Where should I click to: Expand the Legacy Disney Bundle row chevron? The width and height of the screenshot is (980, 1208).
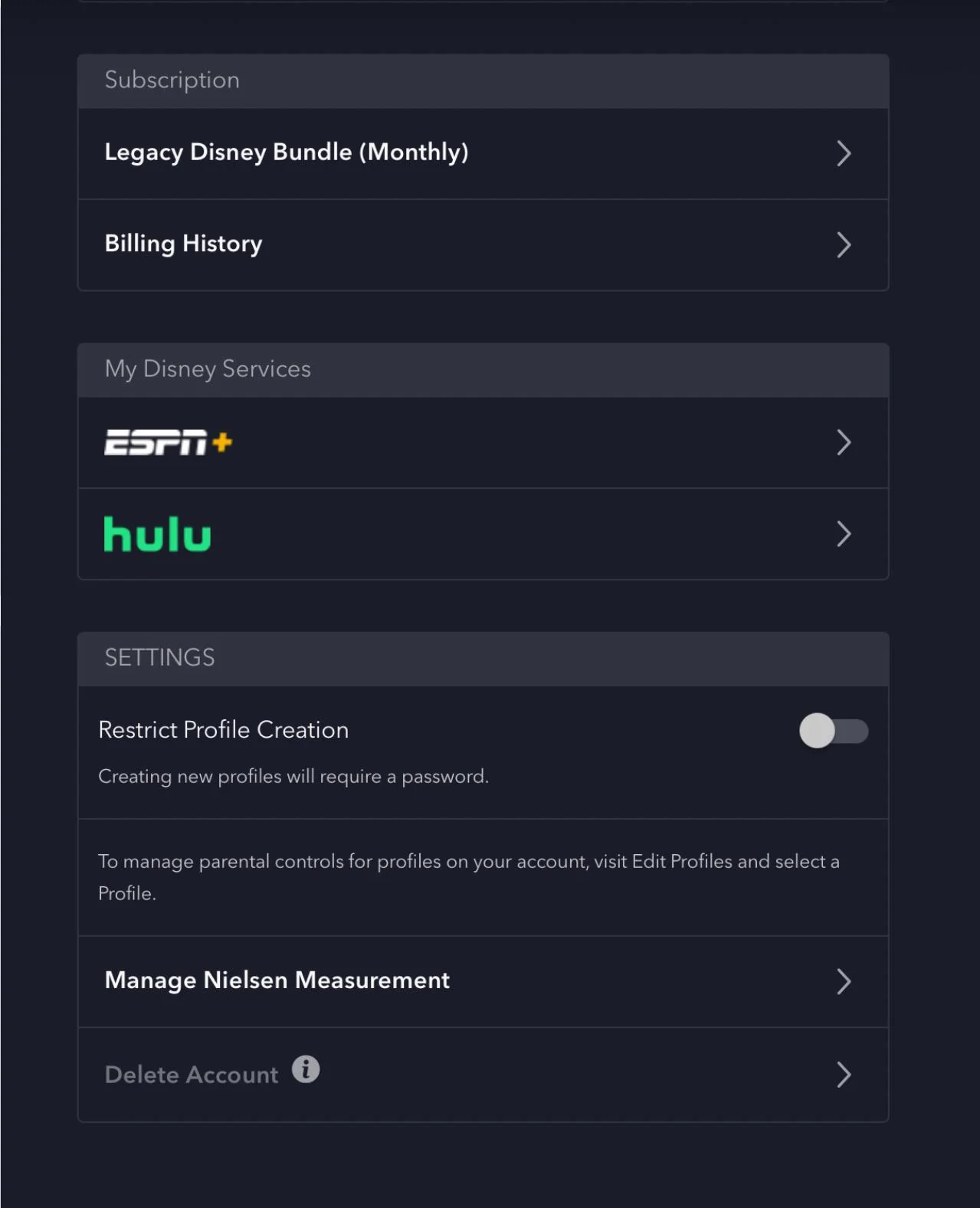pyautogui.click(x=844, y=153)
